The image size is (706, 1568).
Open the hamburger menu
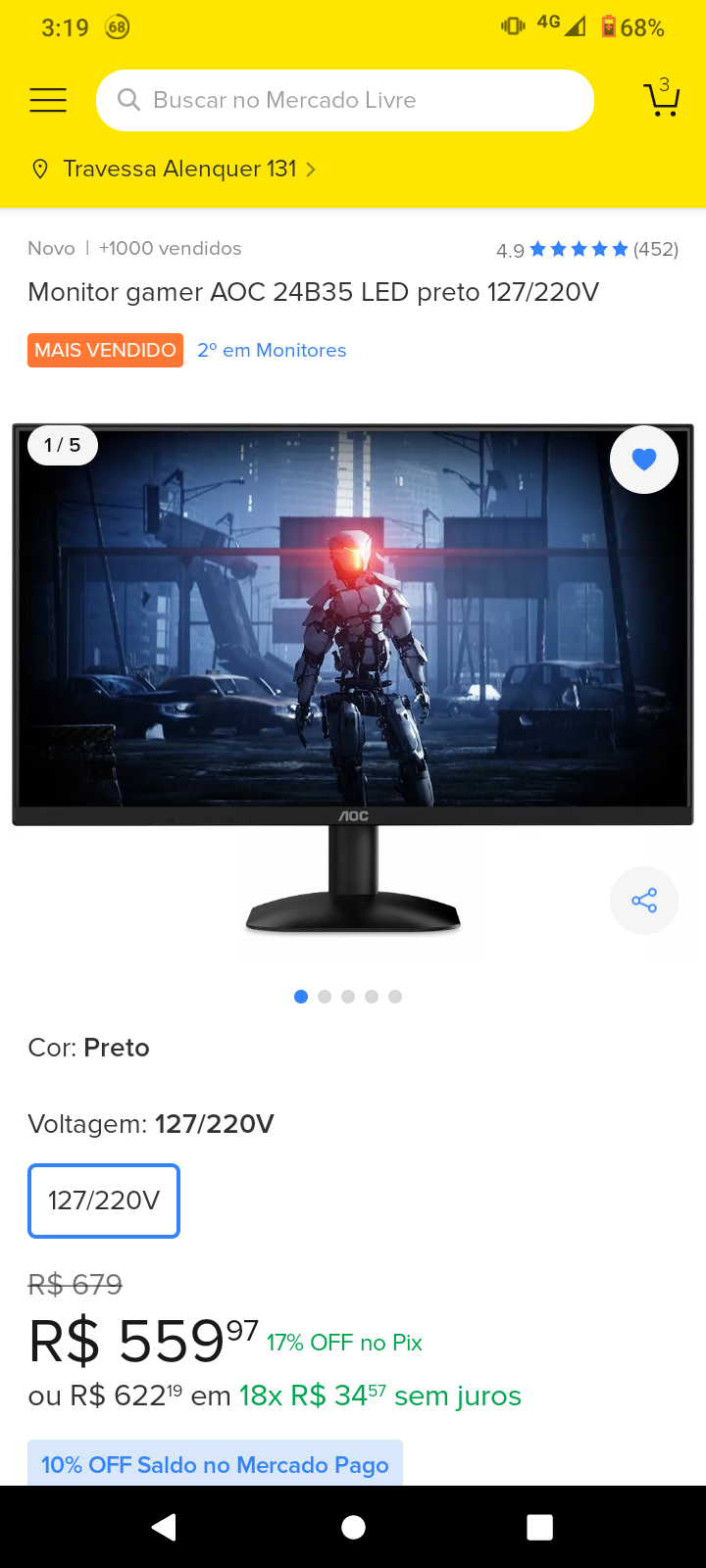tap(48, 100)
